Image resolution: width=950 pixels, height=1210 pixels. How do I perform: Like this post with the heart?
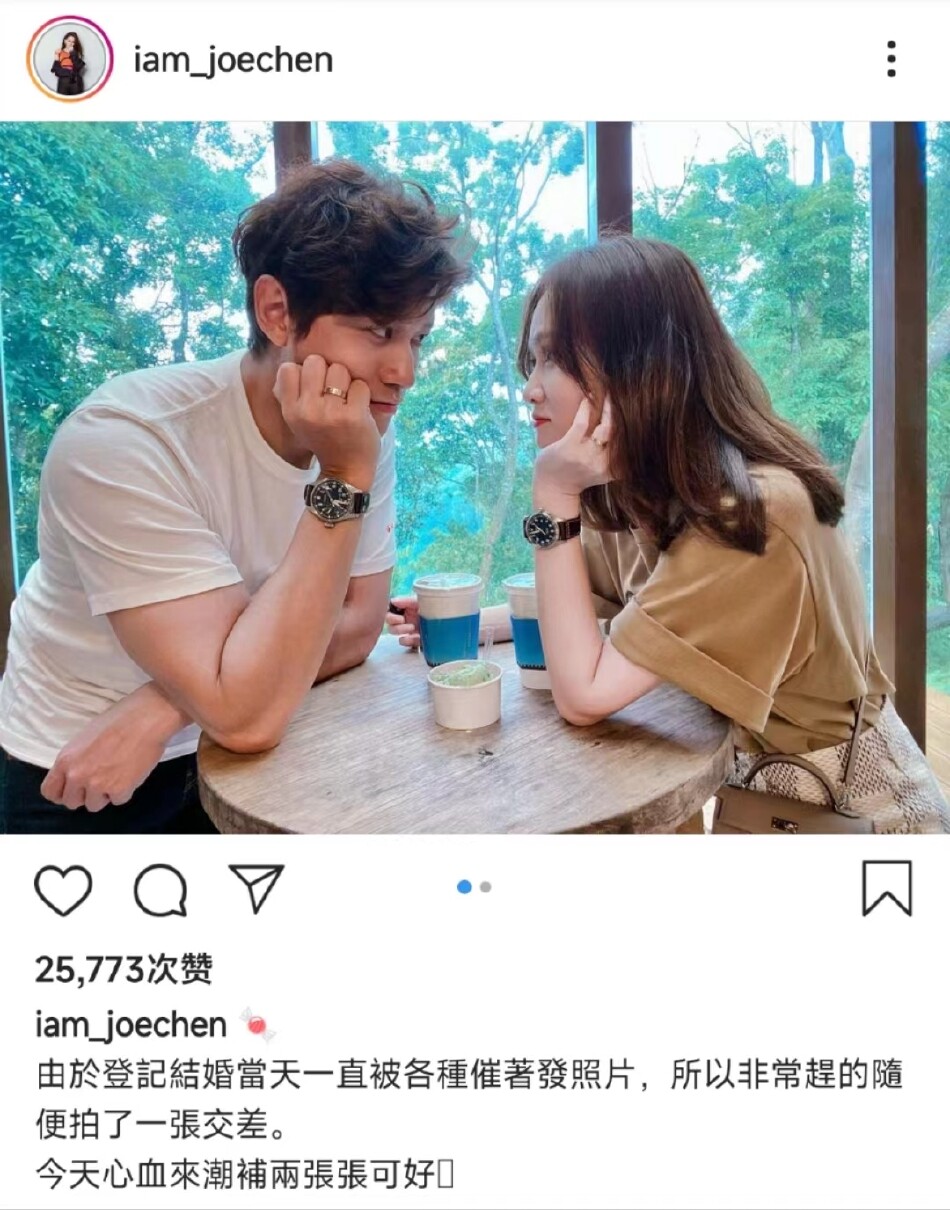[63, 889]
